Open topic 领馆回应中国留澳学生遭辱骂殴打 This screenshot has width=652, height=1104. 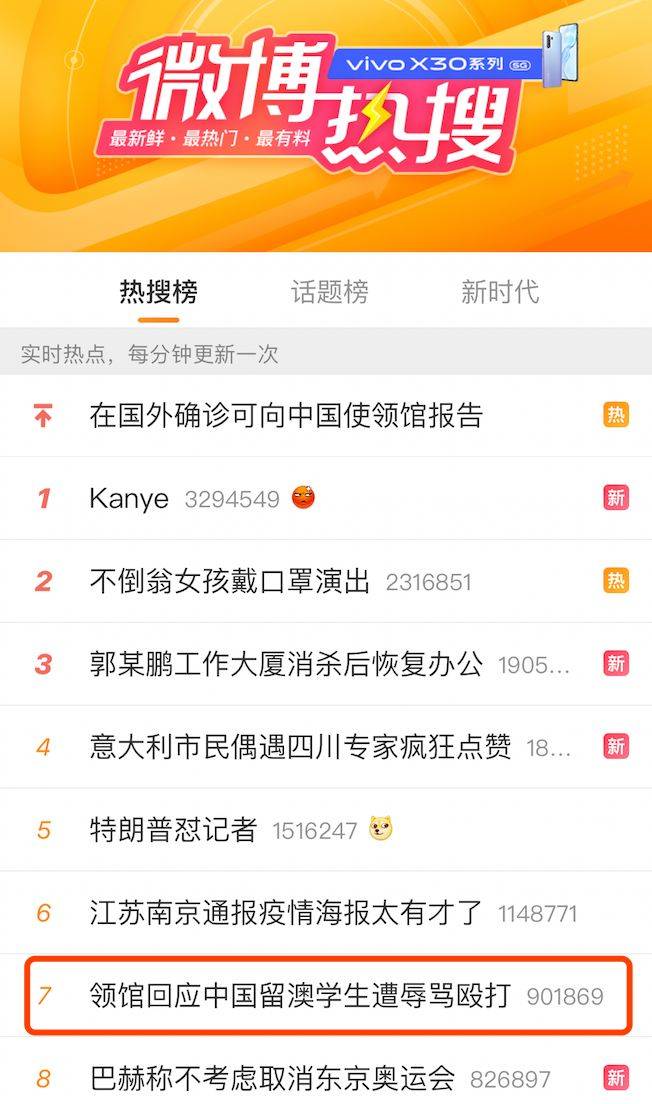[300, 995]
